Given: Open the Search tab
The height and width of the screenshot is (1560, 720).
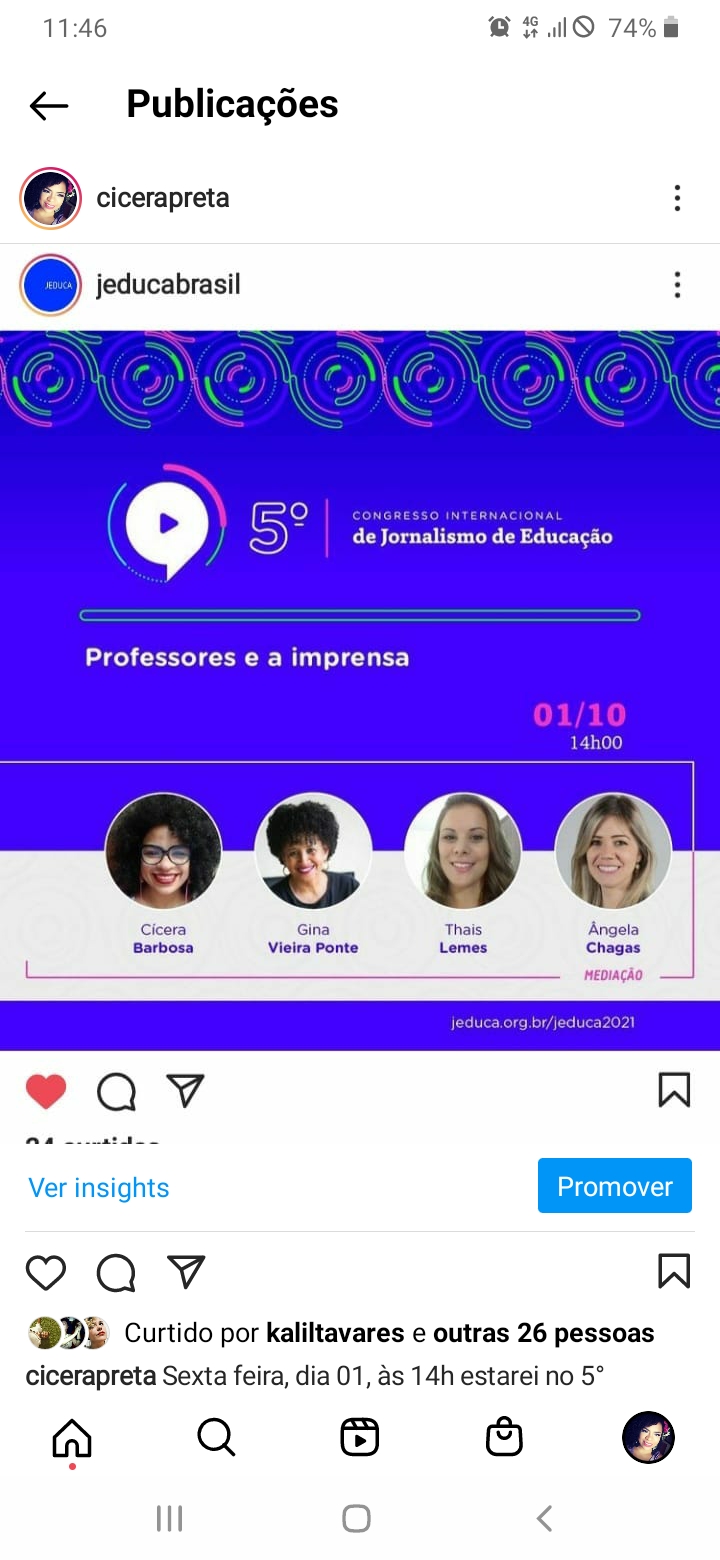Looking at the screenshot, I should point(216,1438).
